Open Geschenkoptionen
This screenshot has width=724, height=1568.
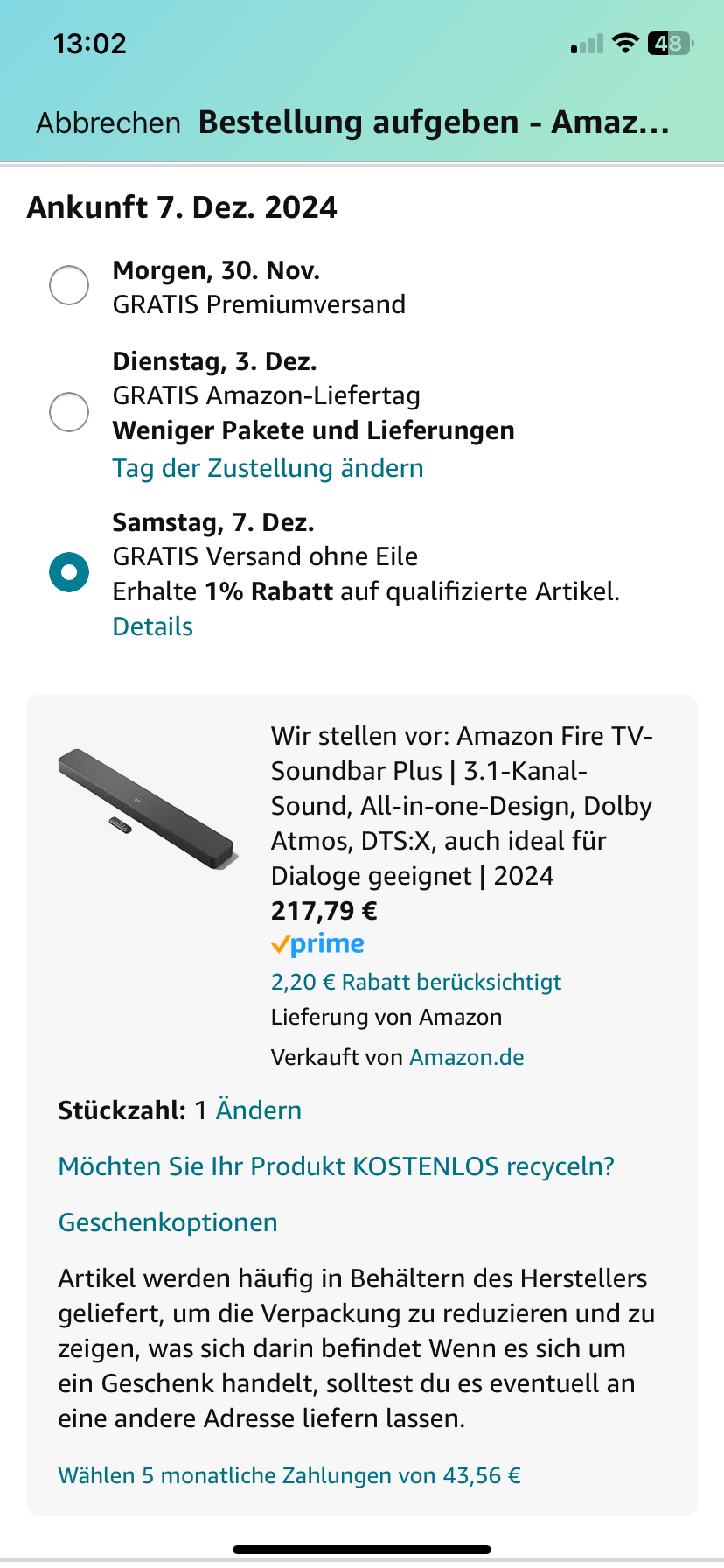coord(168,1223)
